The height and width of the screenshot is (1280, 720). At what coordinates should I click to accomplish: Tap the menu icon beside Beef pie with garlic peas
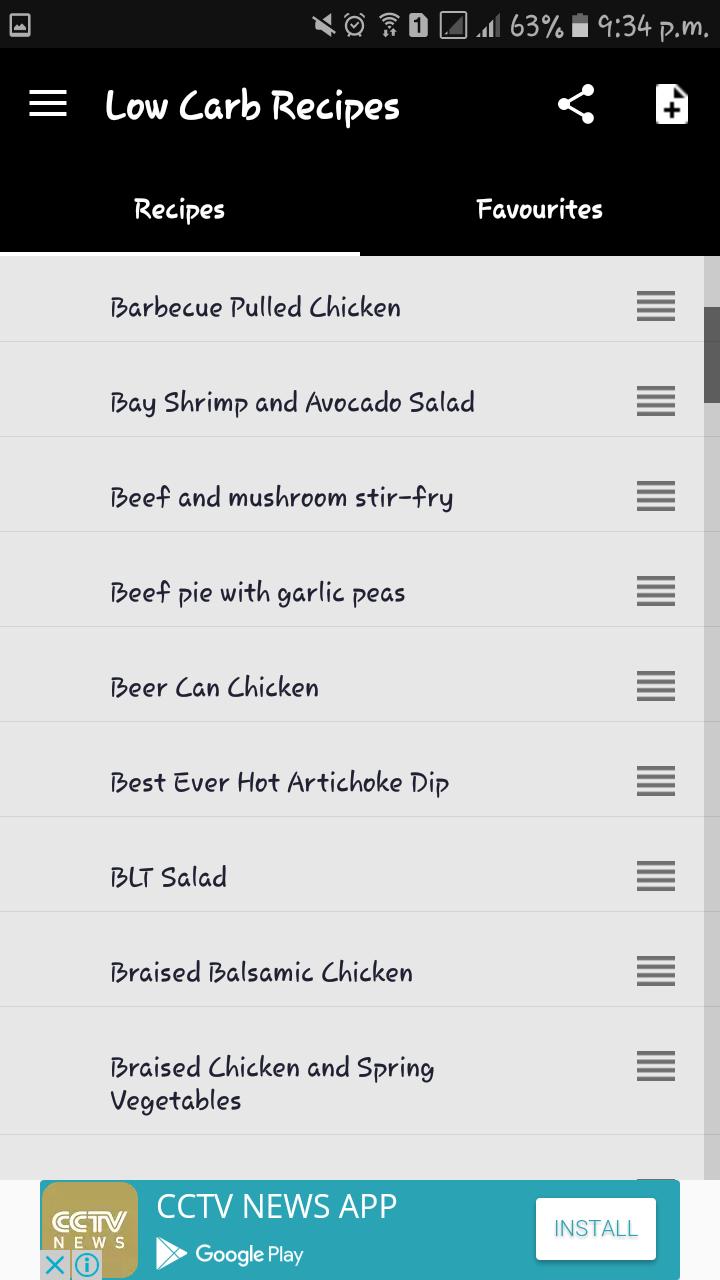pyautogui.click(x=655, y=592)
